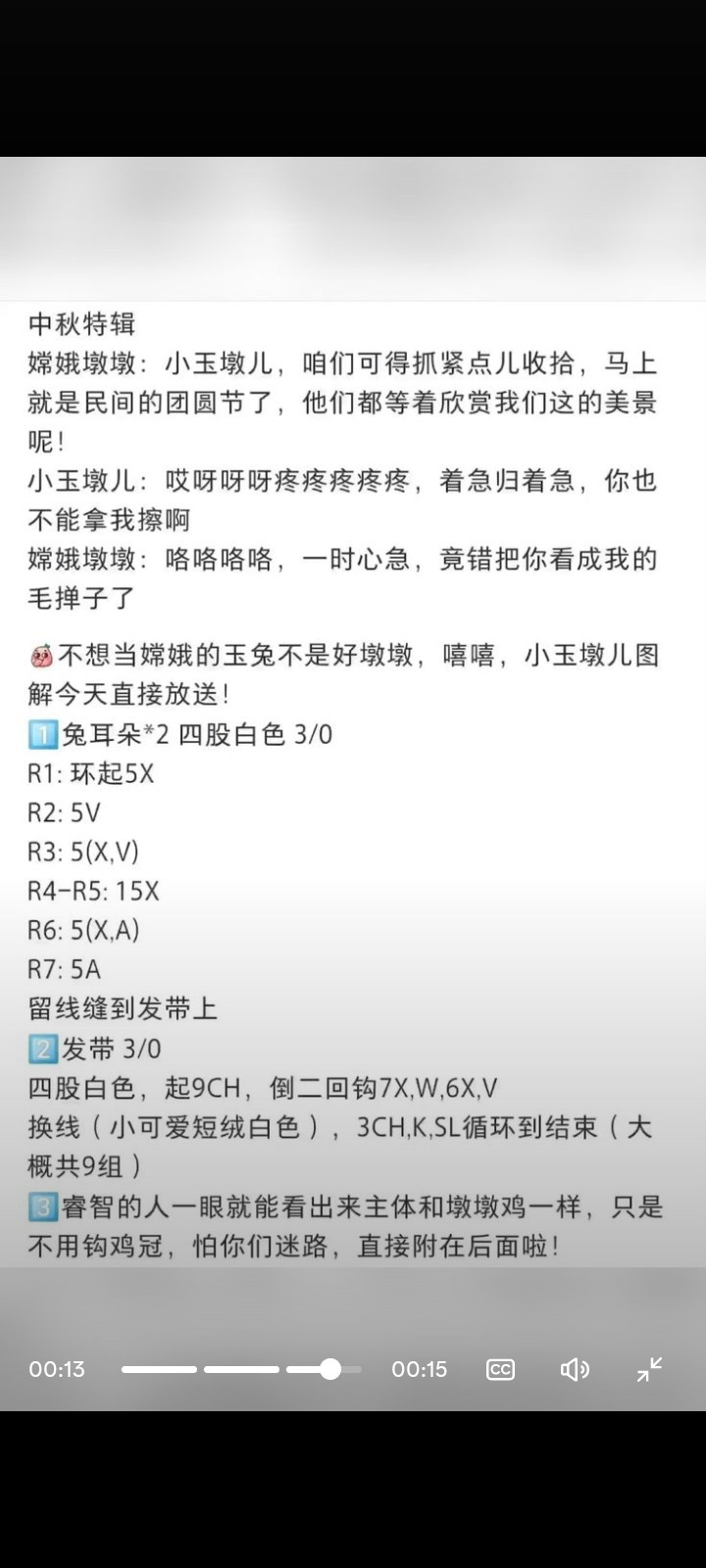
Task: Mute the video sound
Action: pos(575,1369)
